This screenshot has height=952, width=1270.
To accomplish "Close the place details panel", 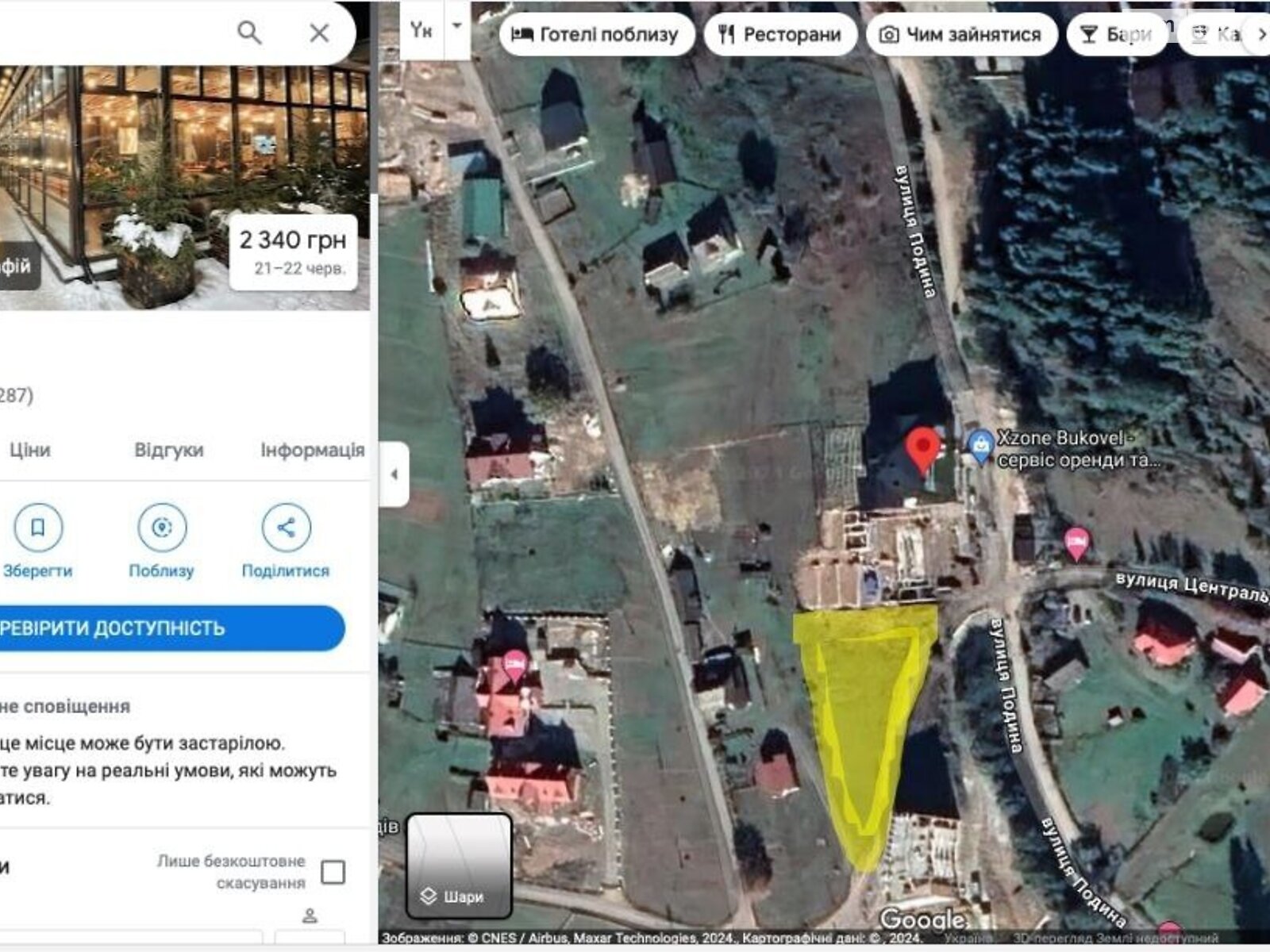I will click(x=319, y=33).
